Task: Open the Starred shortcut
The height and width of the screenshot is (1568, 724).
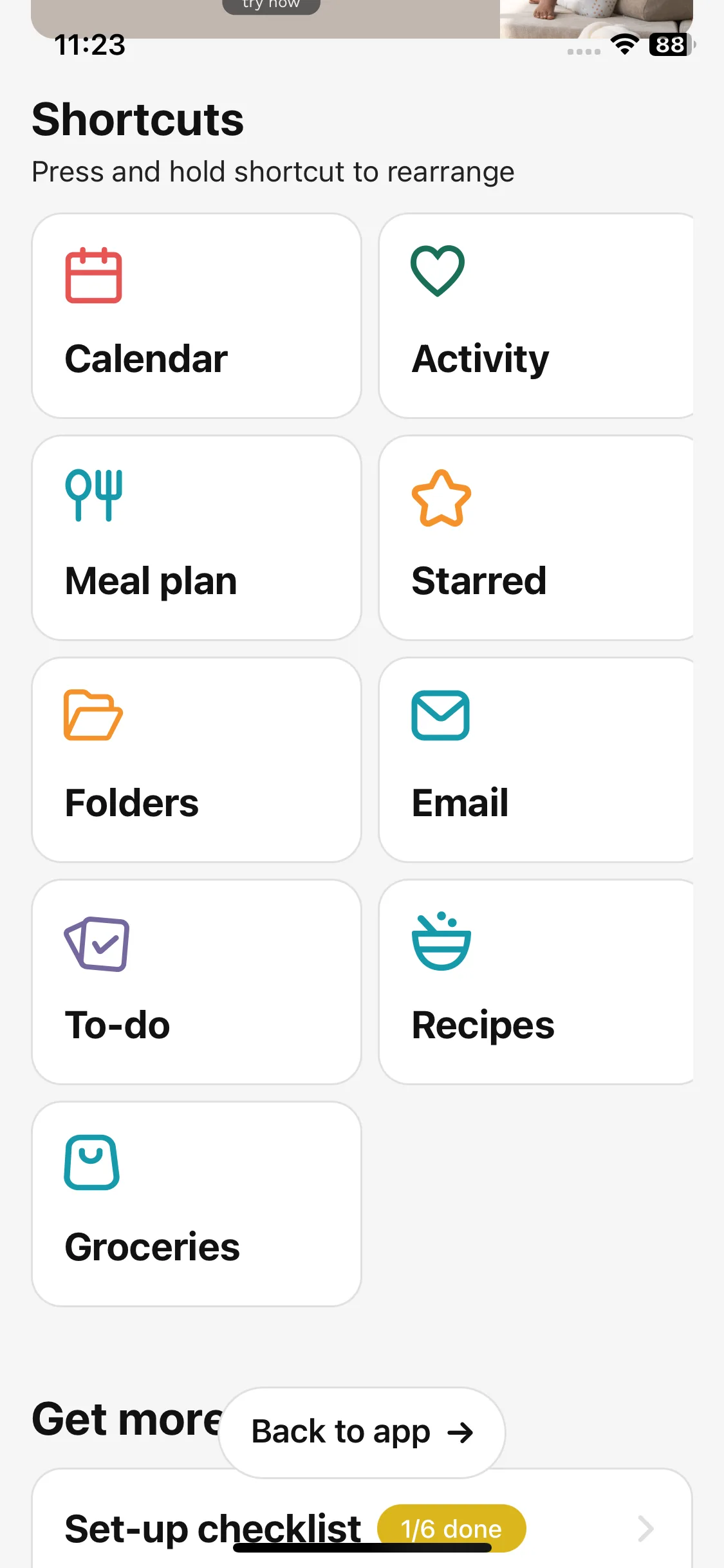Action: click(x=535, y=537)
